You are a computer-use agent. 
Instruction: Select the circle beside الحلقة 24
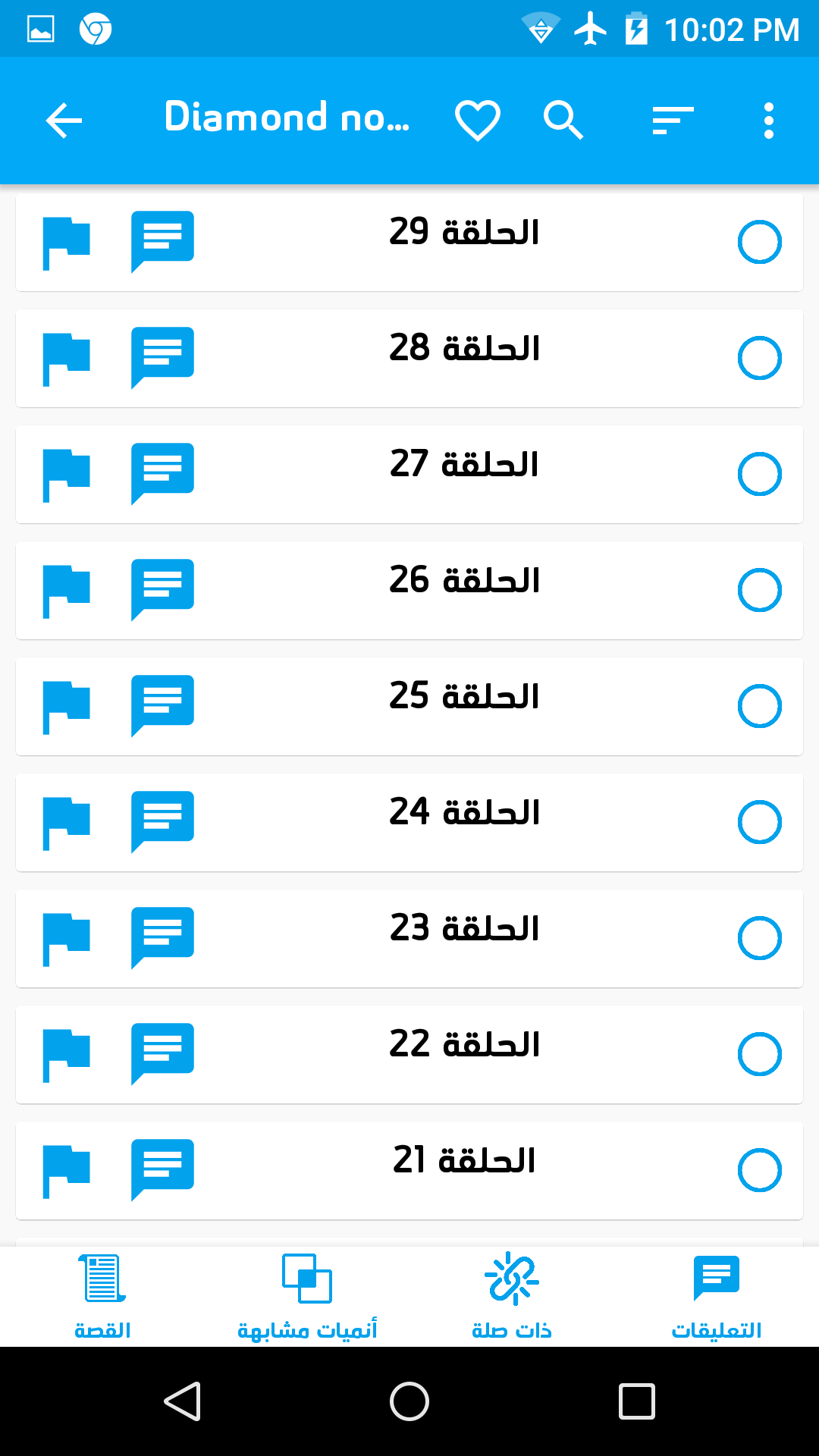(x=759, y=823)
